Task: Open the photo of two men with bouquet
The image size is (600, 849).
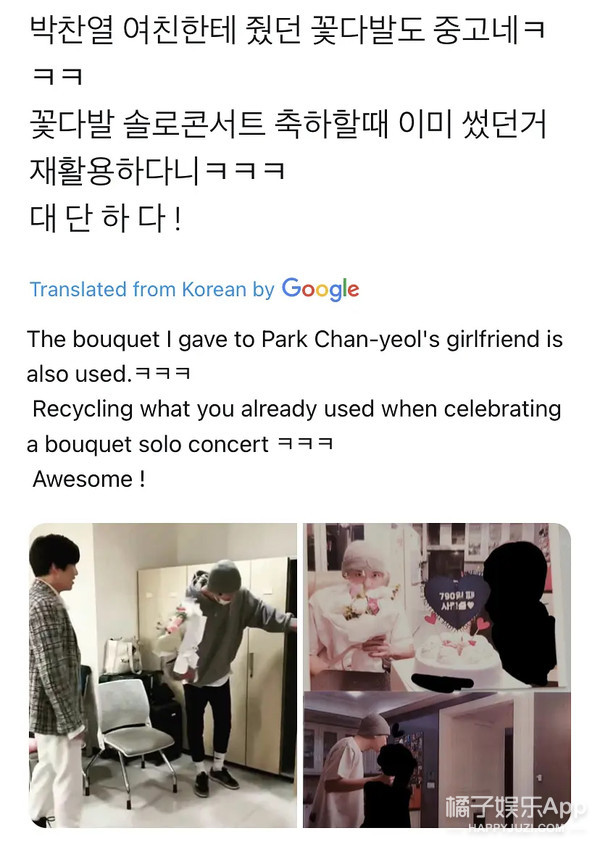Action: 162,675
